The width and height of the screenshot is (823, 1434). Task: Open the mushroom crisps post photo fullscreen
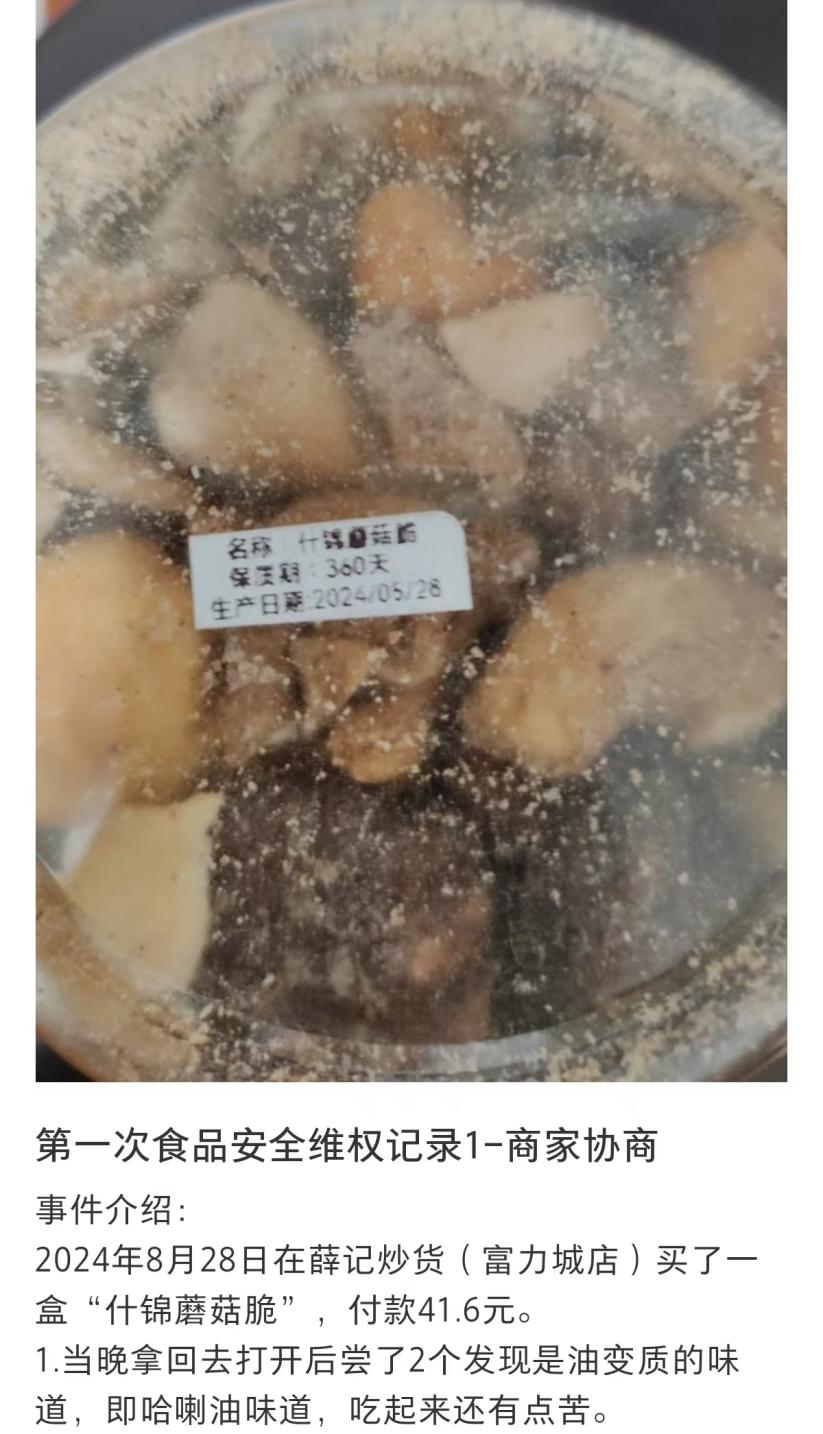pyautogui.click(x=411, y=540)
